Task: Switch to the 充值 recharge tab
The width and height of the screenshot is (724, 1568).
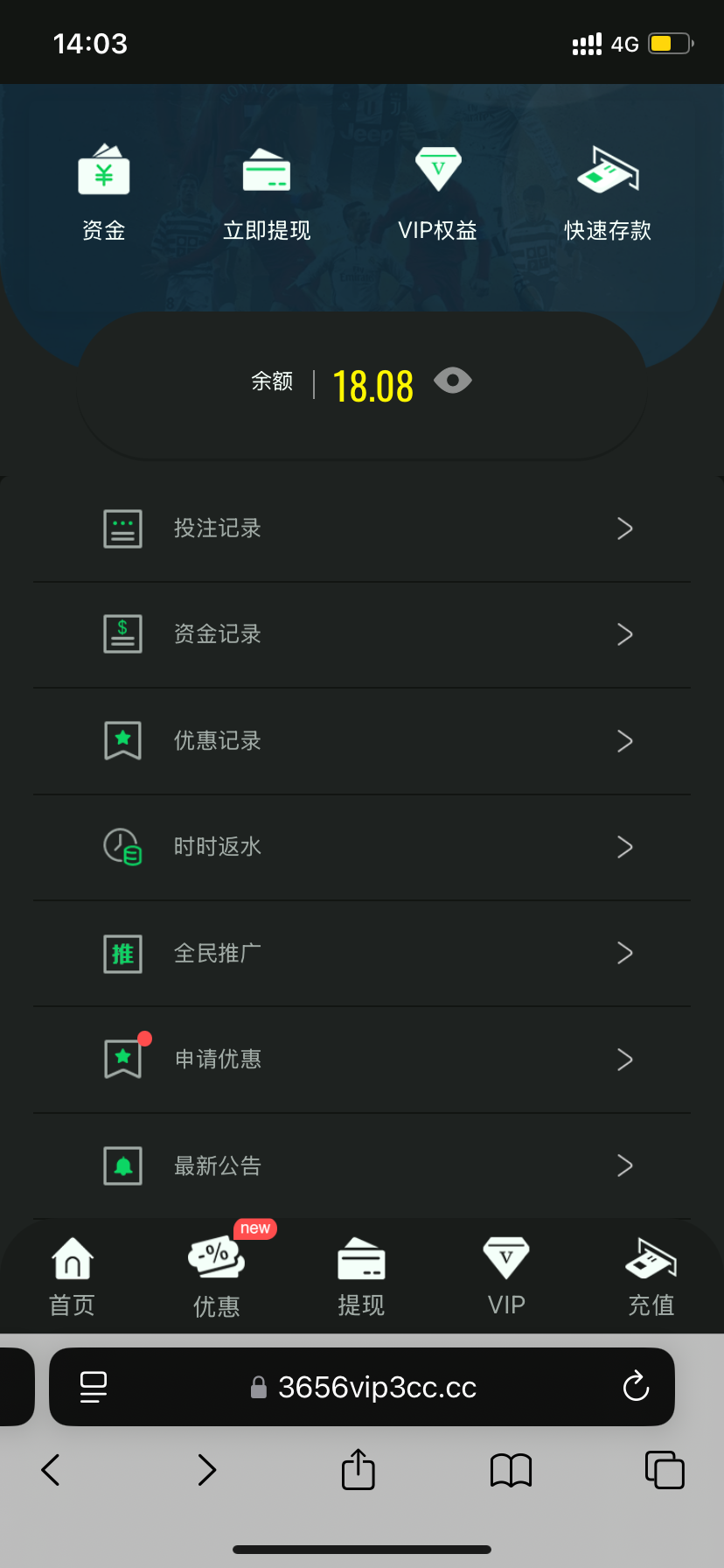Action: (651, 1276)
